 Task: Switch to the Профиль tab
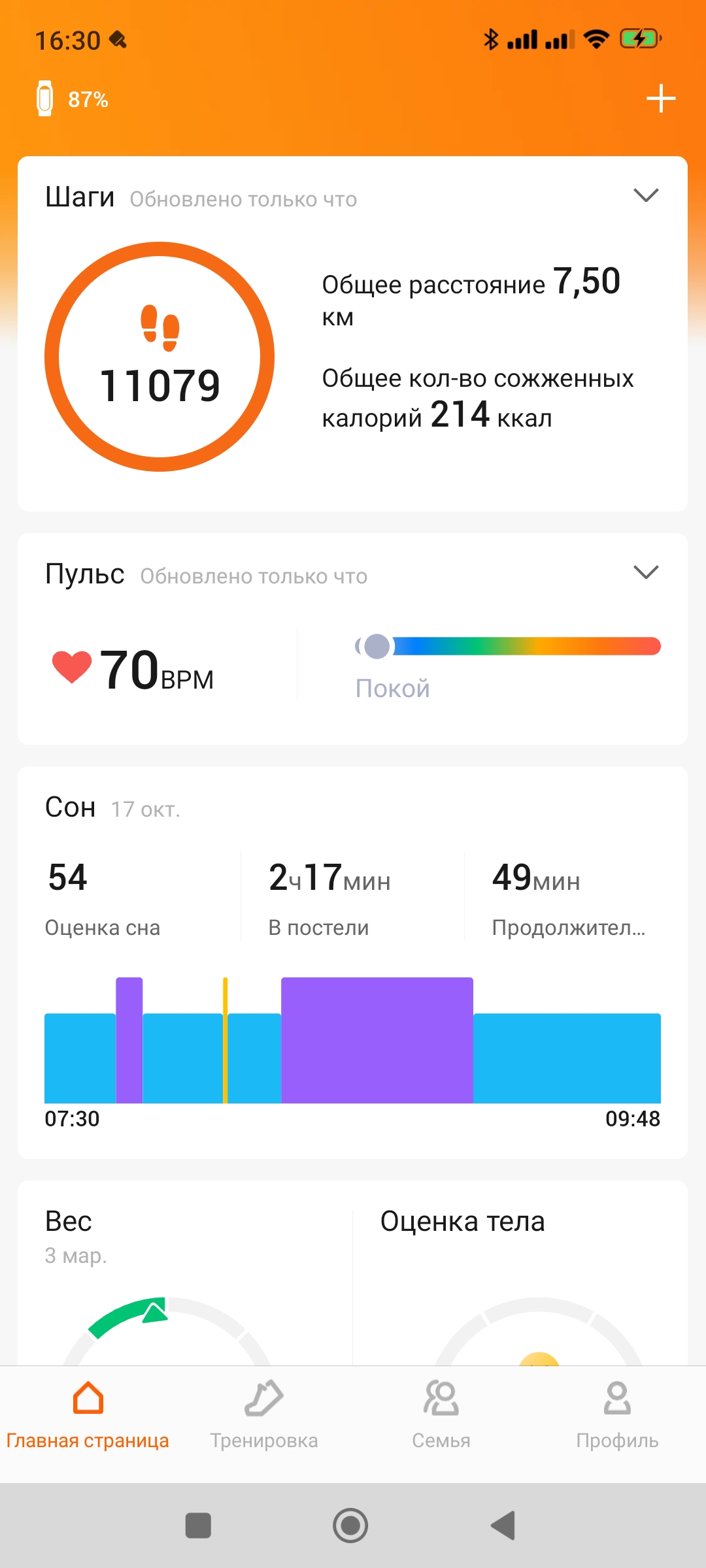[617, 1414]
